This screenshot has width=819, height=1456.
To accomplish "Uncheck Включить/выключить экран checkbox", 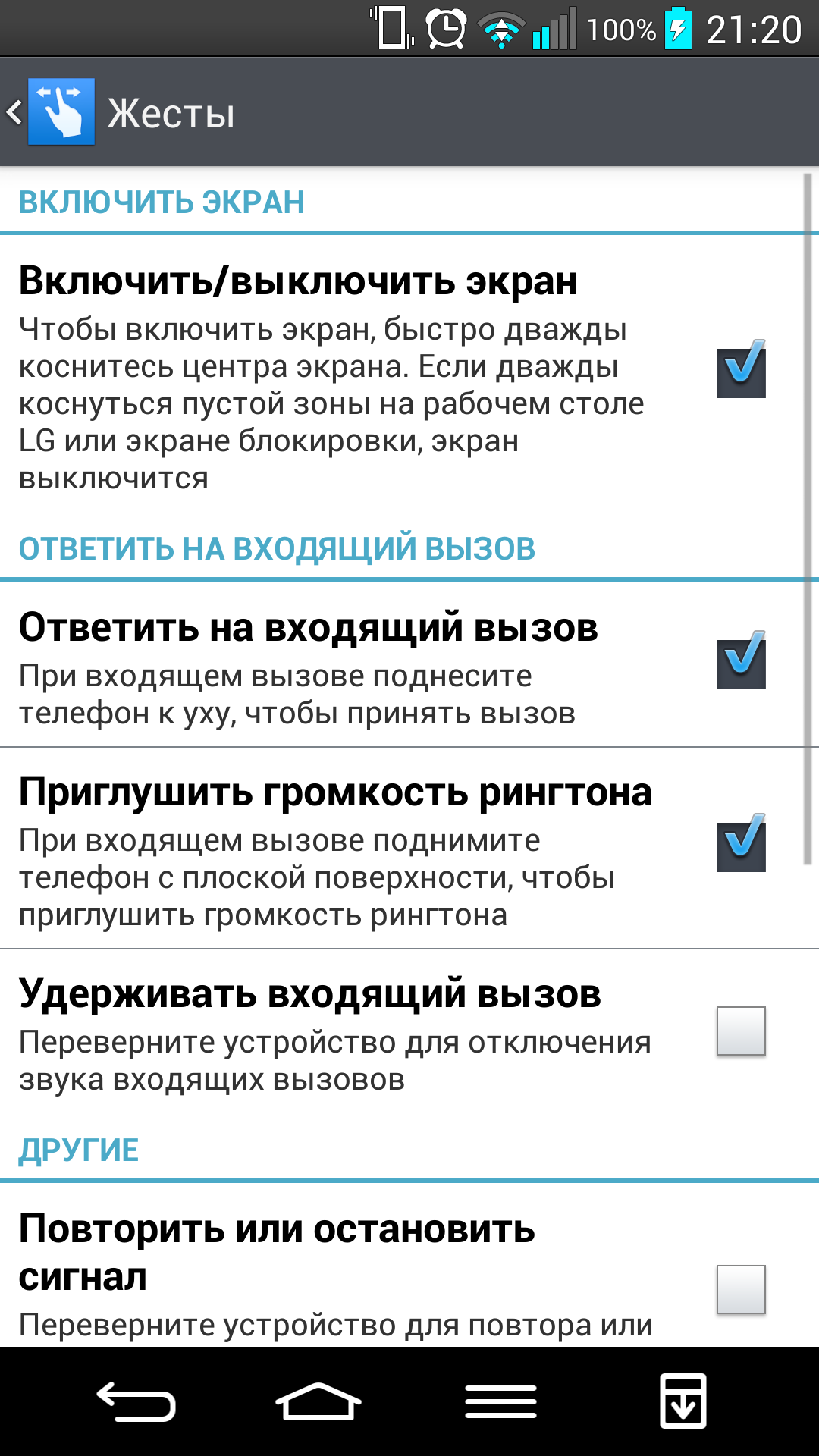I will (x=741, y=369).
